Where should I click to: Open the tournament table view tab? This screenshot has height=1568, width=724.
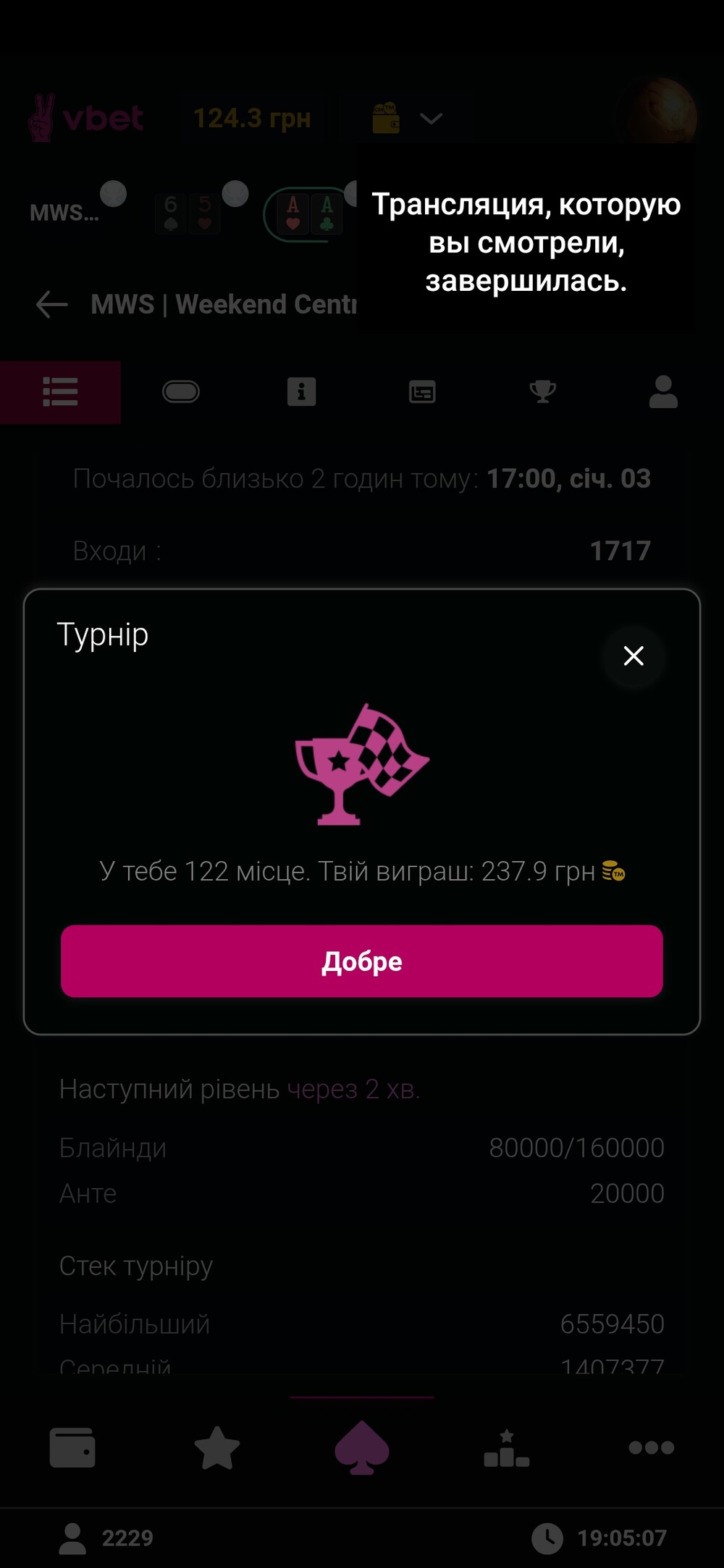[181, 392]
